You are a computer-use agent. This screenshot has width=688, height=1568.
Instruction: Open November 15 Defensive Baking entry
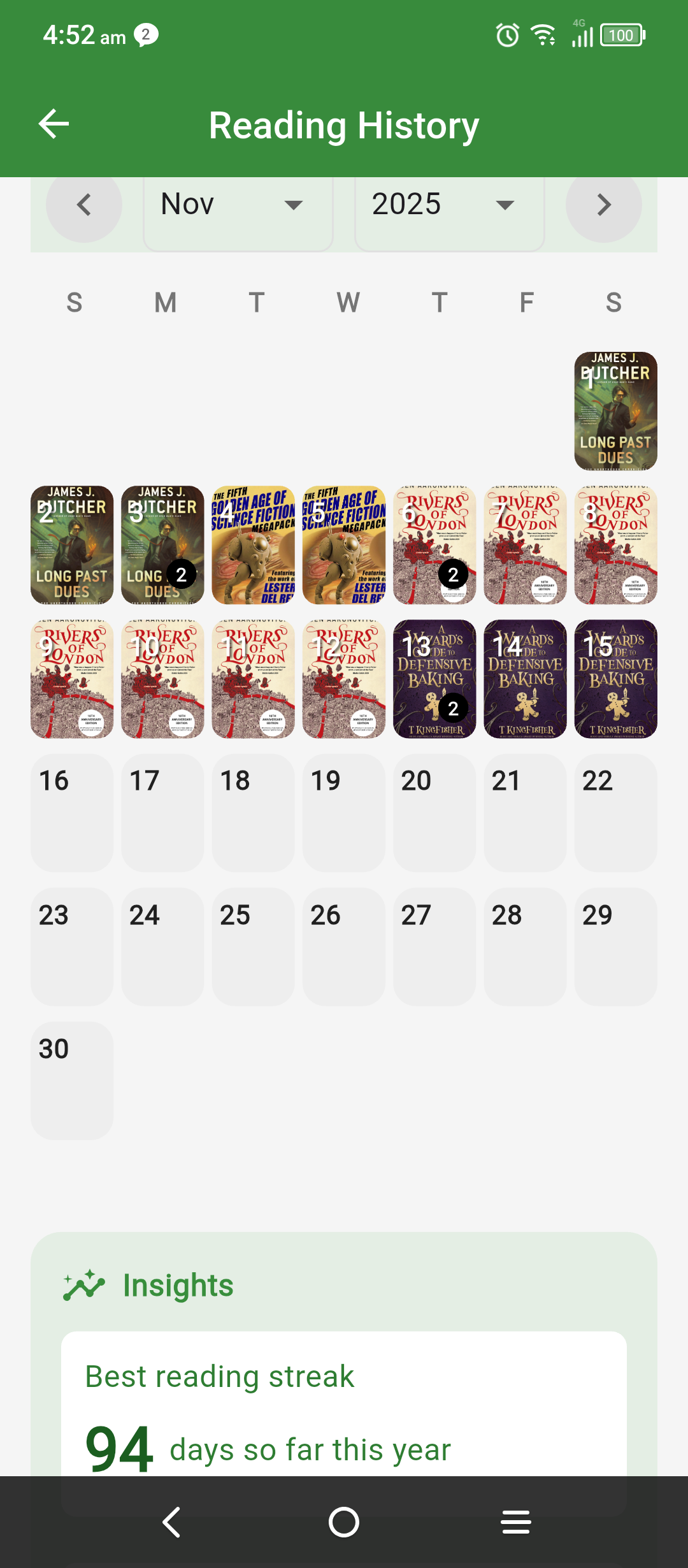(x=615, y=679)
